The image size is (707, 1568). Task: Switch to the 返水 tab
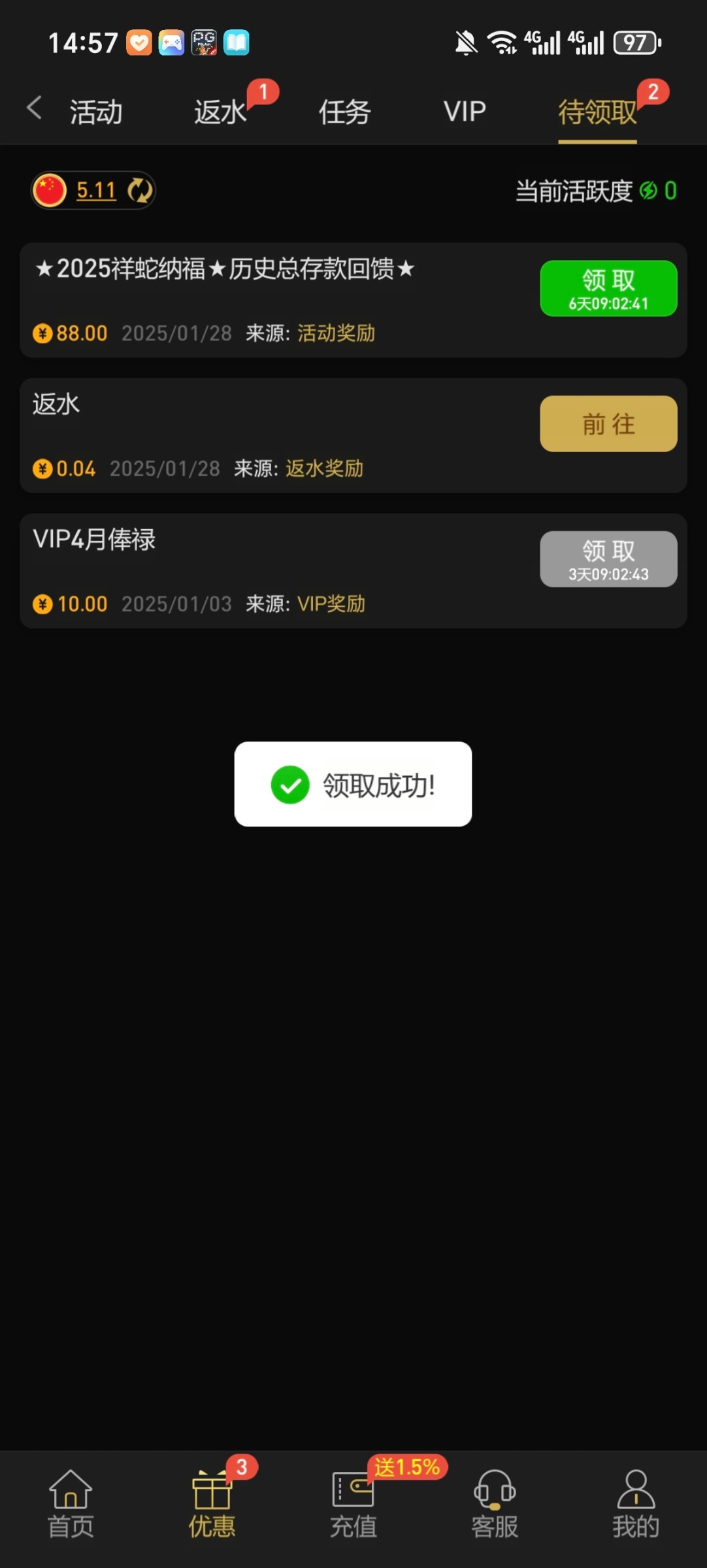pyautogui.click(x=220, y=112)
